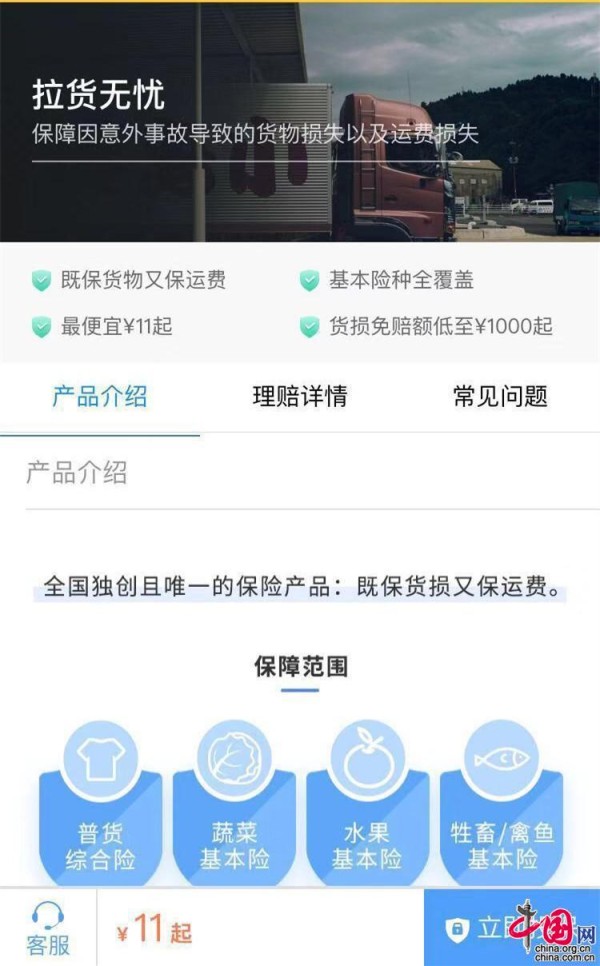The image size is (600, 966).
Task: Select 牲畜/禽鱼基本险 coverage card
Action: (x=501, y=810)
